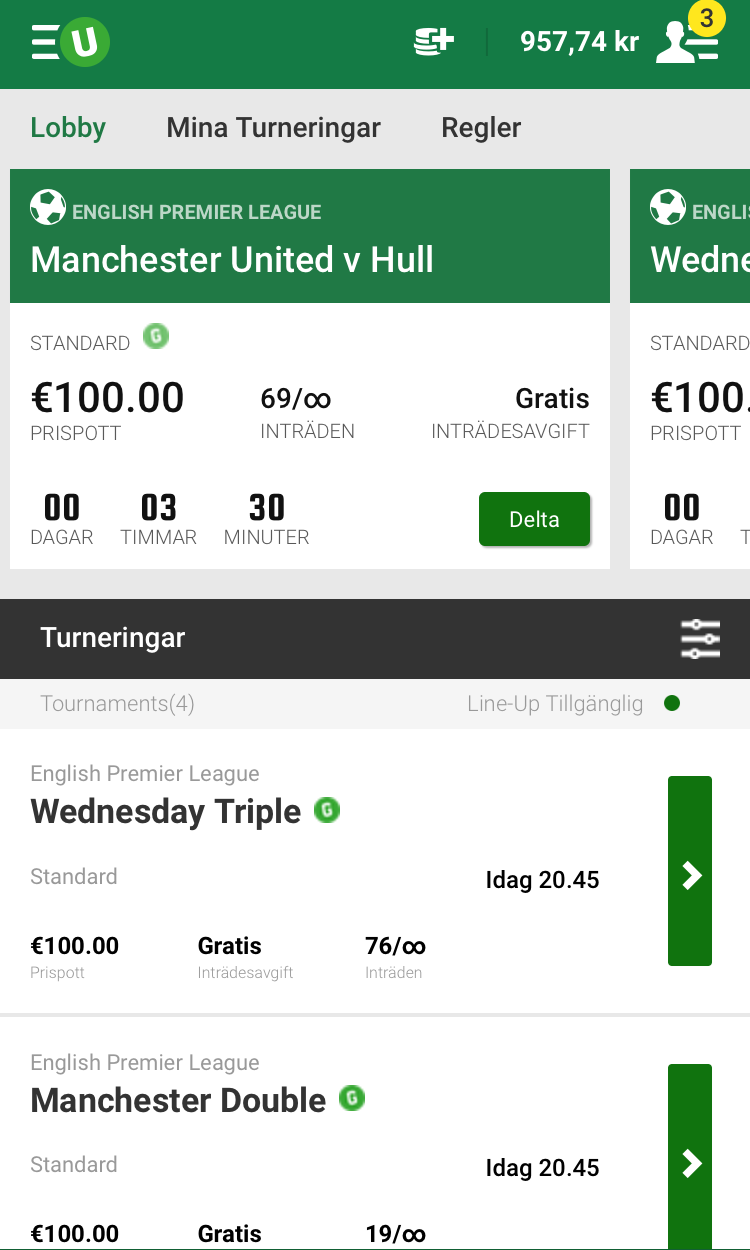
Task: Open the Turneringar filter settings
Action: point(700,638)
